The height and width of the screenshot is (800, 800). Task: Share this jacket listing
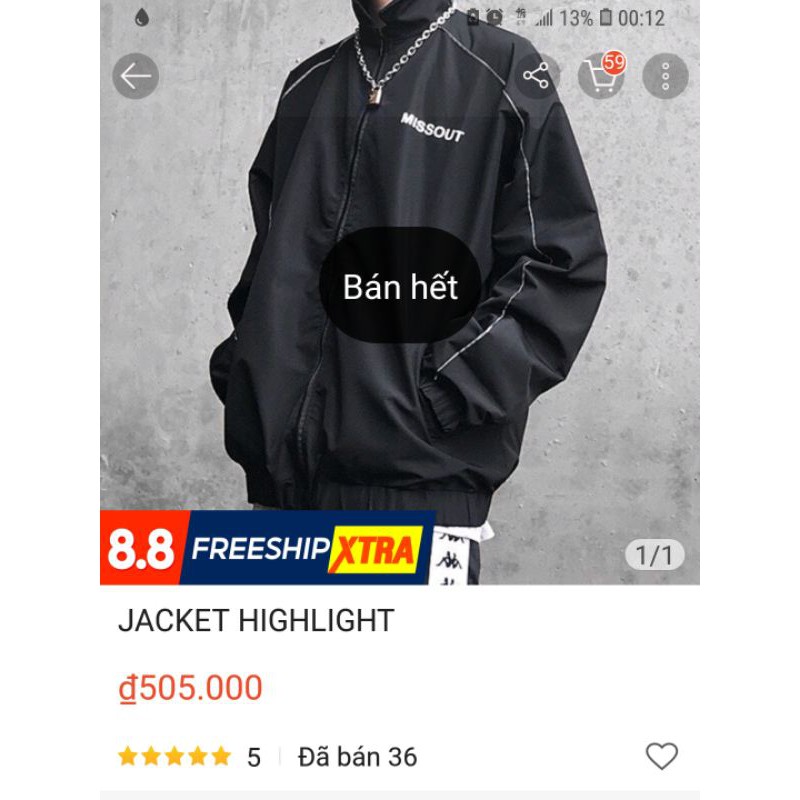pyautogui.click(x=536, y=76)
